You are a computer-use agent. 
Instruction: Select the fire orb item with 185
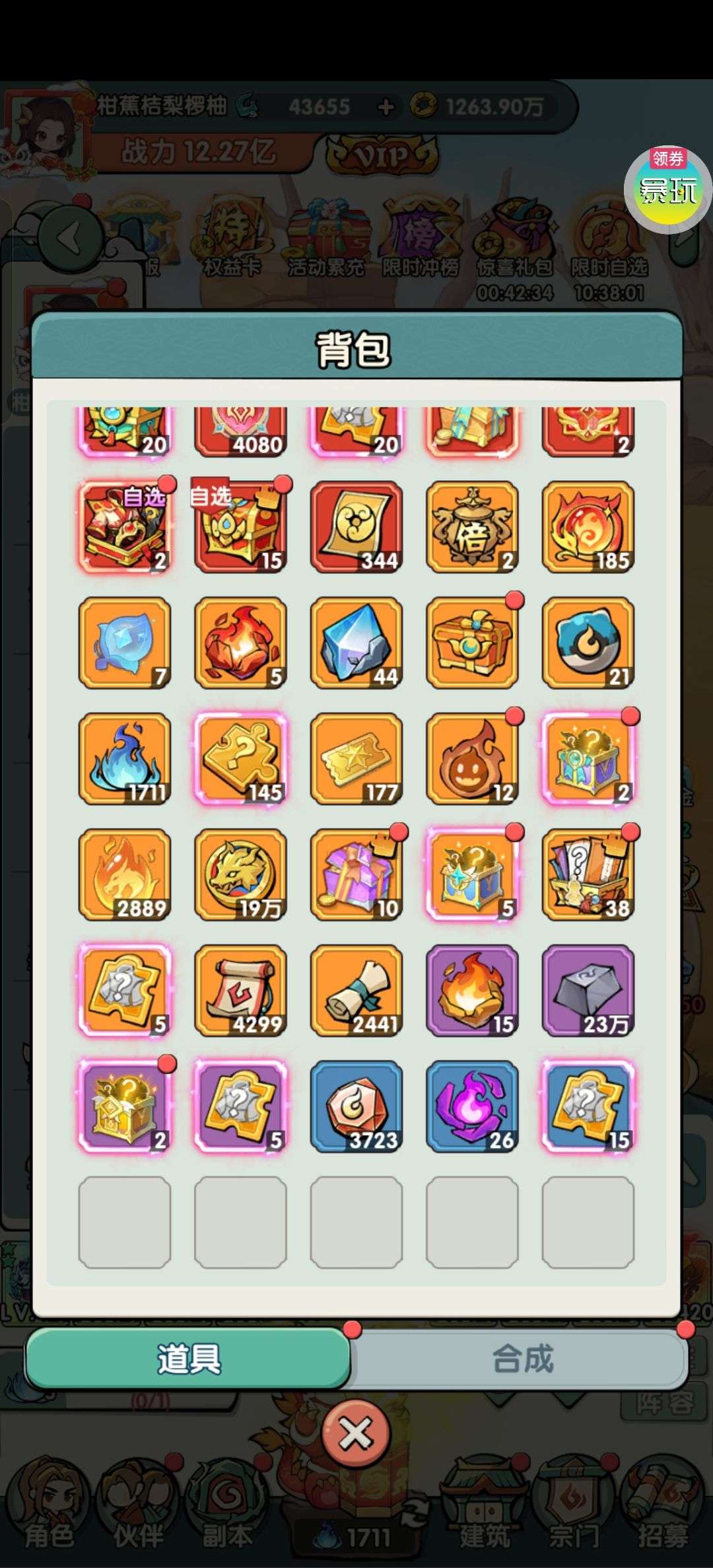(588, 526)
